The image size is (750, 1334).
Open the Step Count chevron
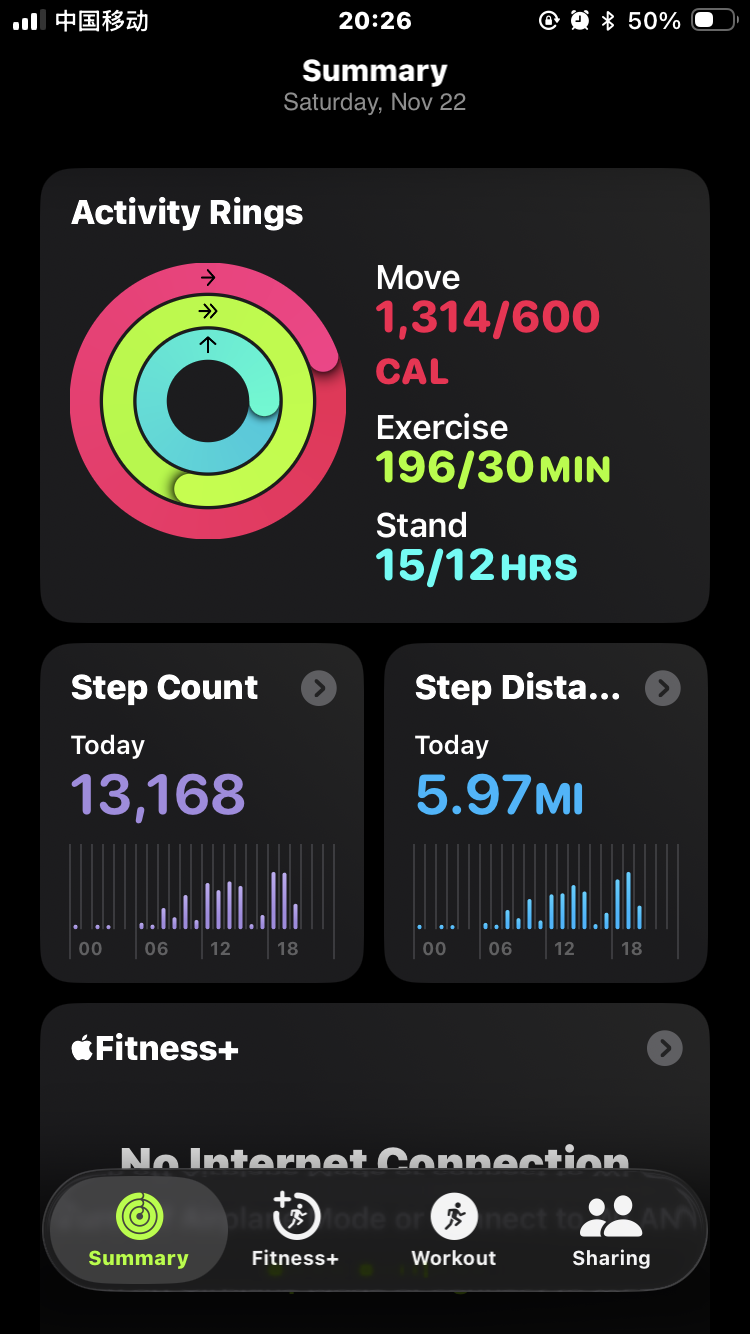(319, 688)
